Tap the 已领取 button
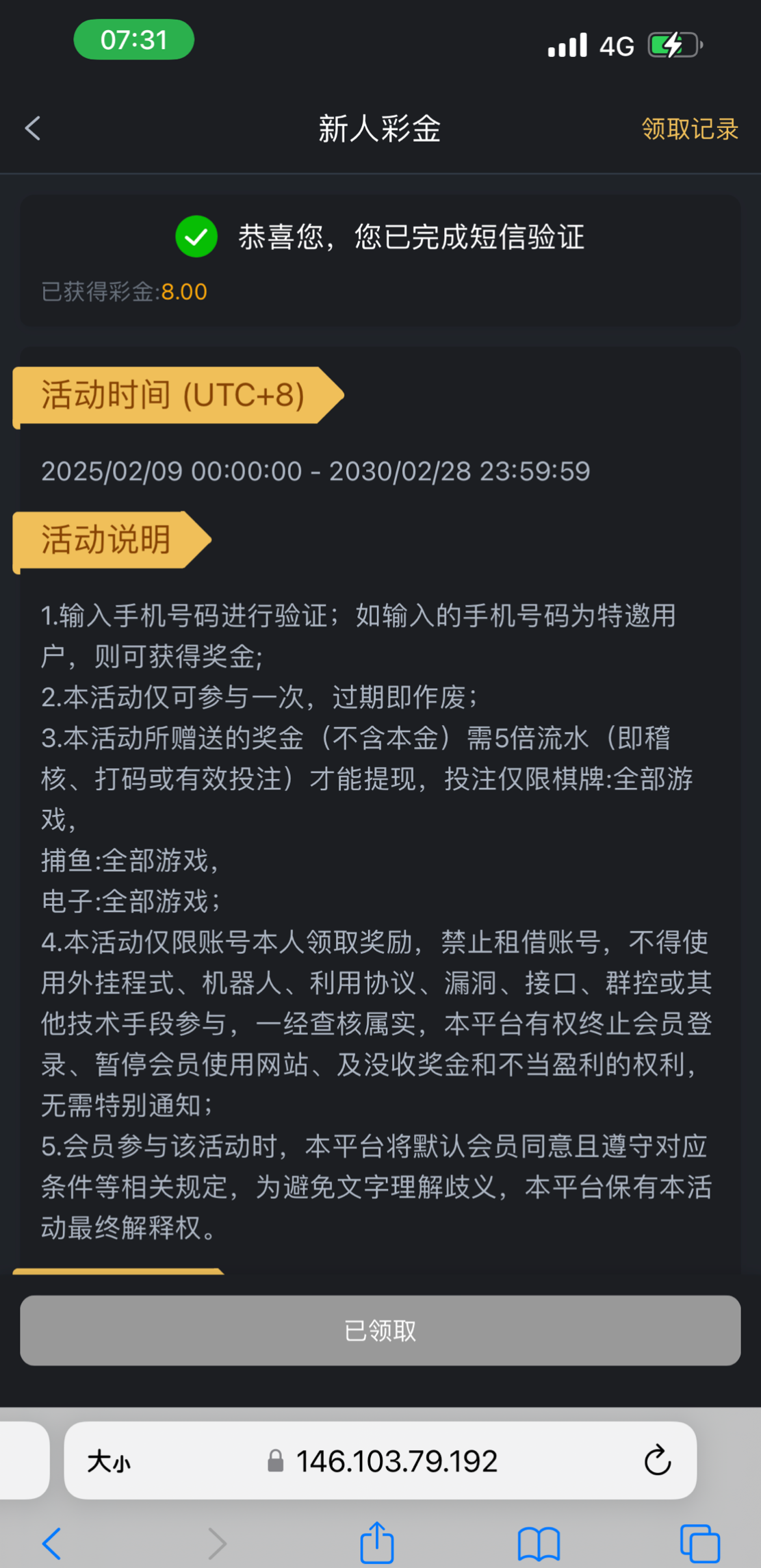This screenshot has width=761, height=1568. pos(380,1330)
